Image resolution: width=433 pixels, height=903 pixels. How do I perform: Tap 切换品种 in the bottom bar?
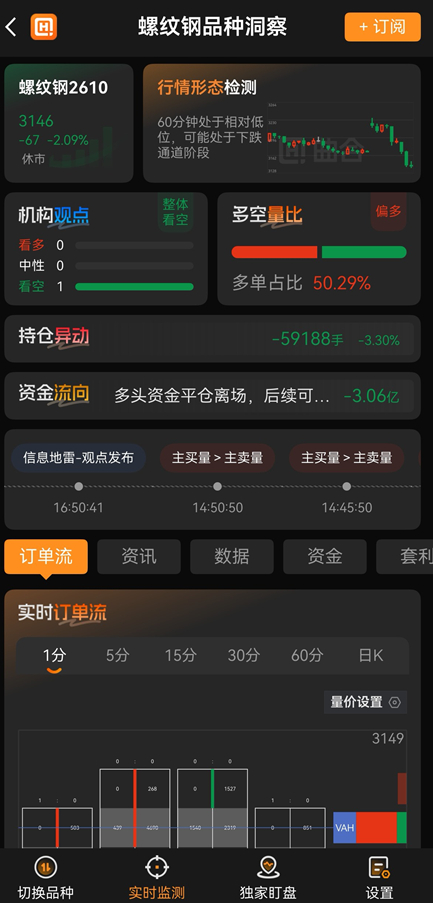coord(45,877)
